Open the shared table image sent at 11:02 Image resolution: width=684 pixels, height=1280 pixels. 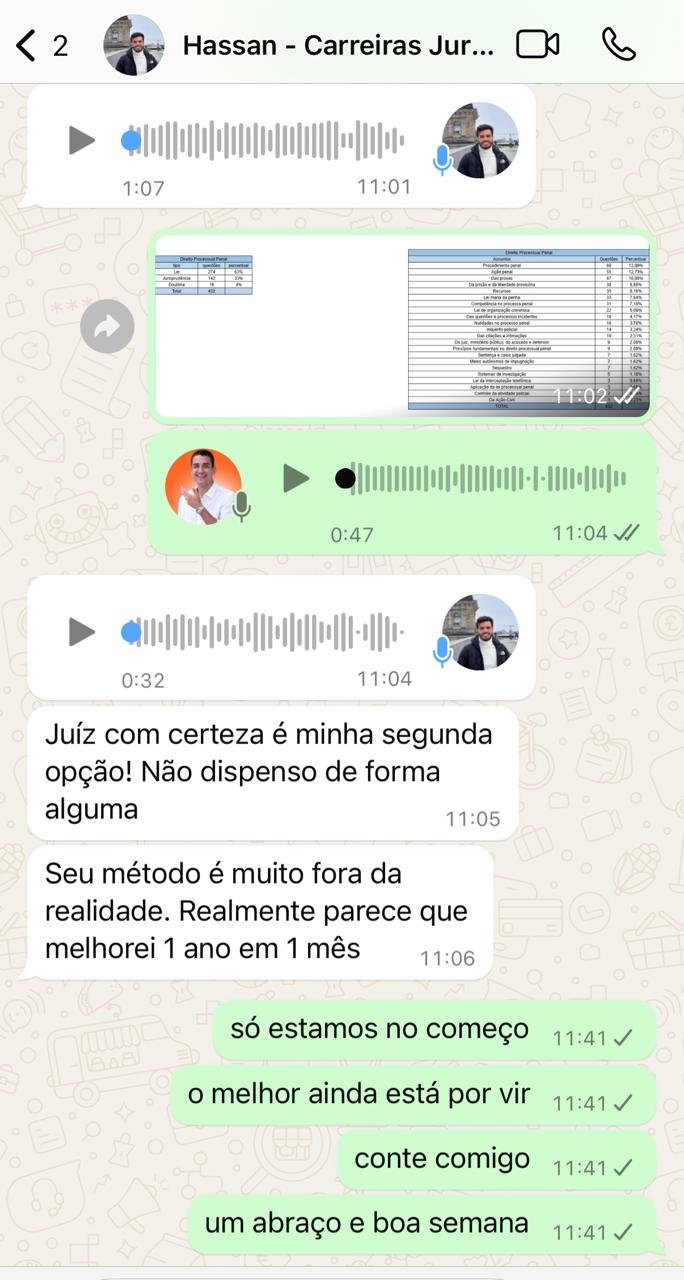[400, 326]
